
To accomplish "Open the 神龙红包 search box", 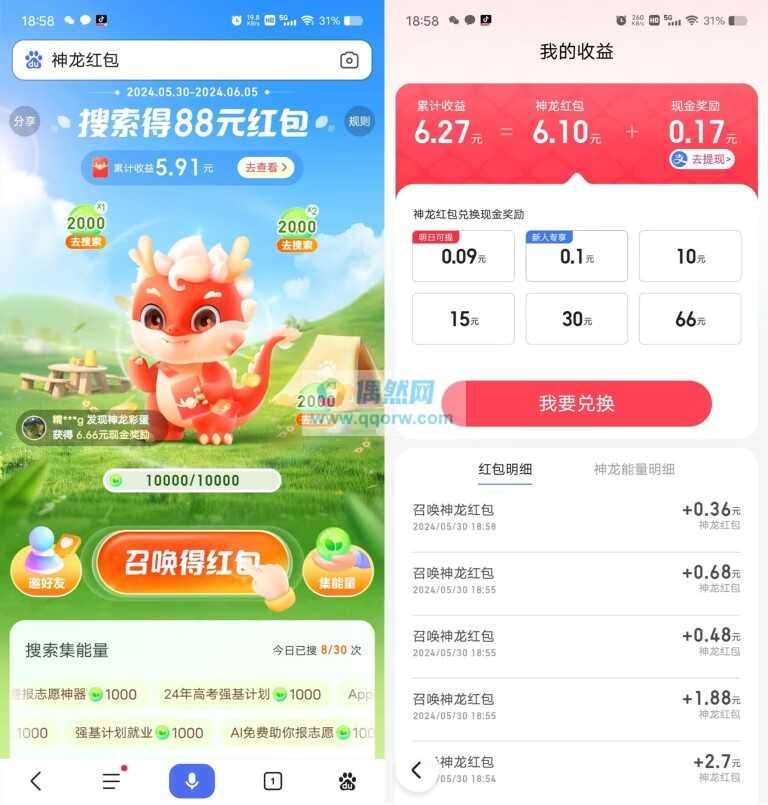I will click(x=180, y=60).
